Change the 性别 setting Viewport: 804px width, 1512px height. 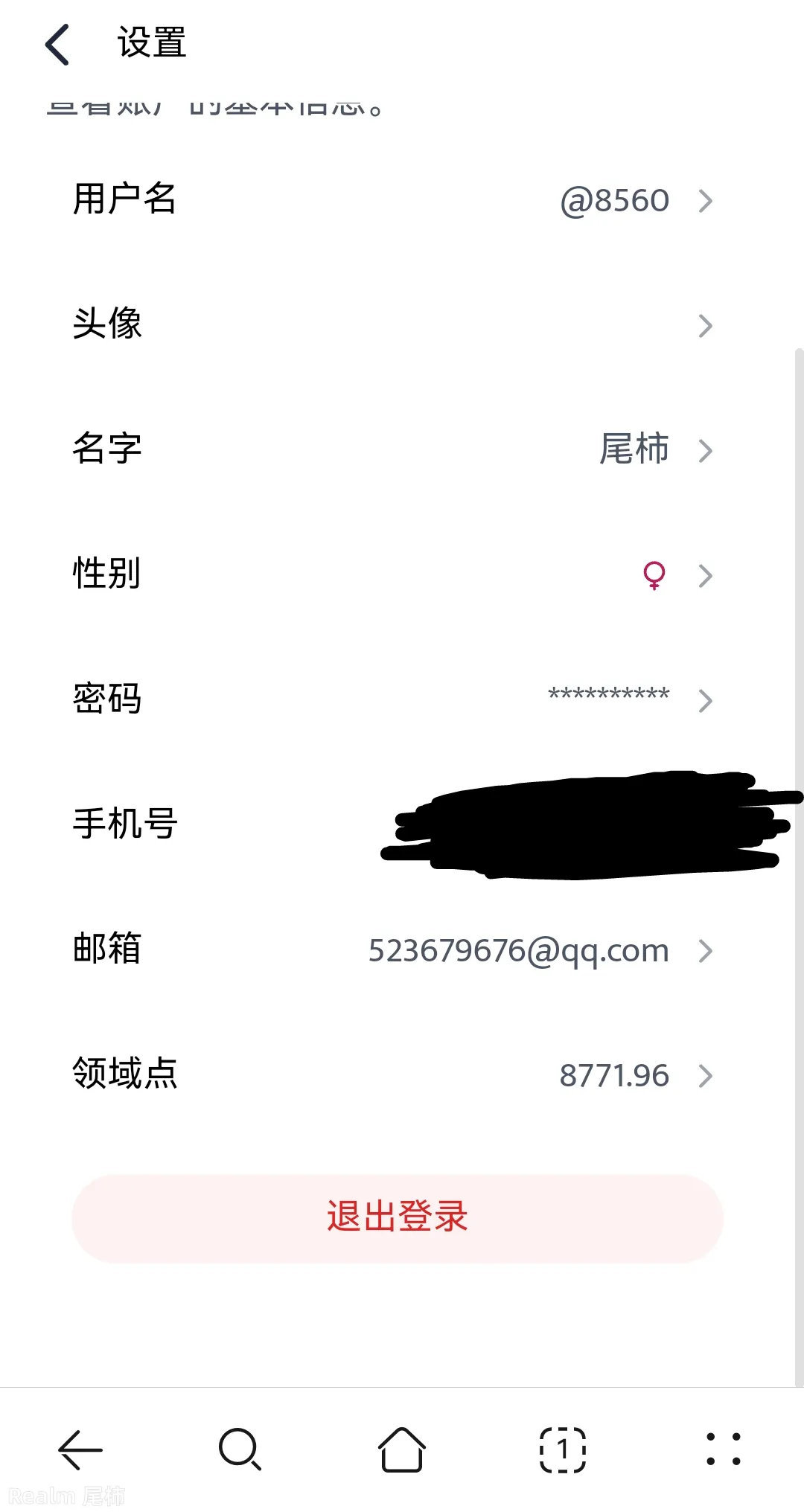pos(393,574)
